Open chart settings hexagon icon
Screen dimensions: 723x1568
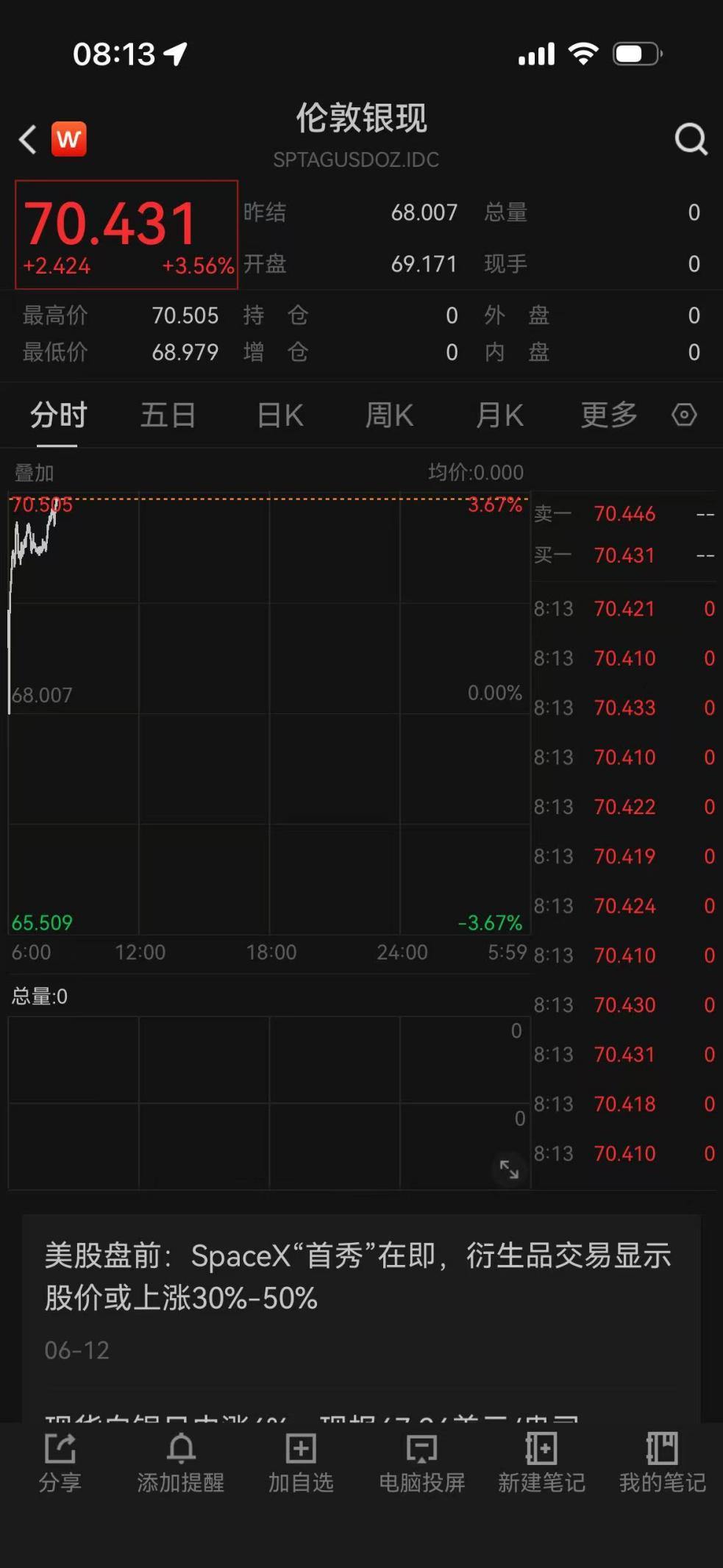684,415
